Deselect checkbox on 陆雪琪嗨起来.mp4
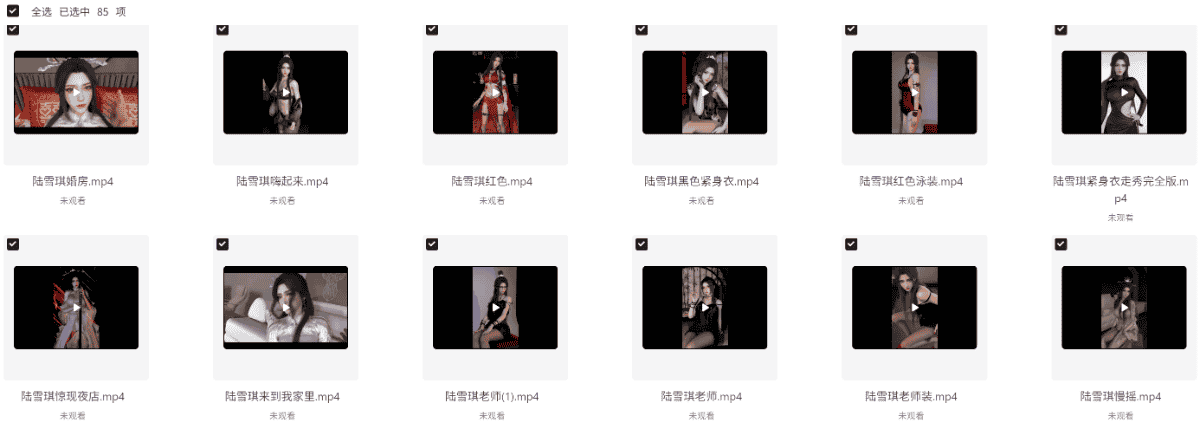Image resolution: width=1200 pixels, height=429 pixels. 222,30
